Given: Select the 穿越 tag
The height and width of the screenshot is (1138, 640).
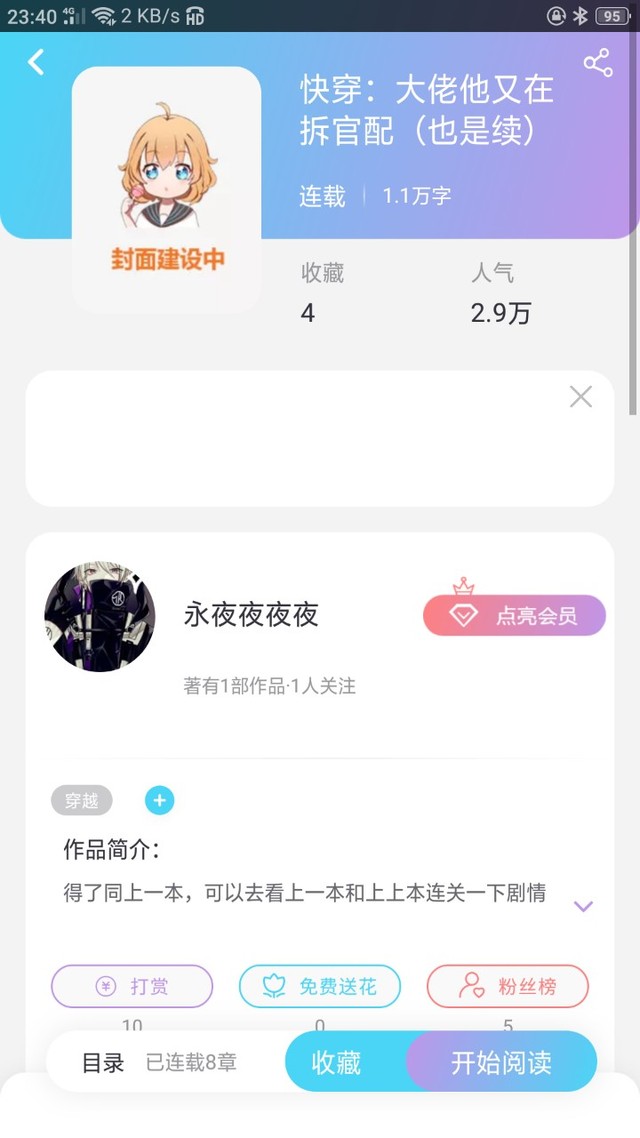Looking at the screenshot, I should 81,801.
